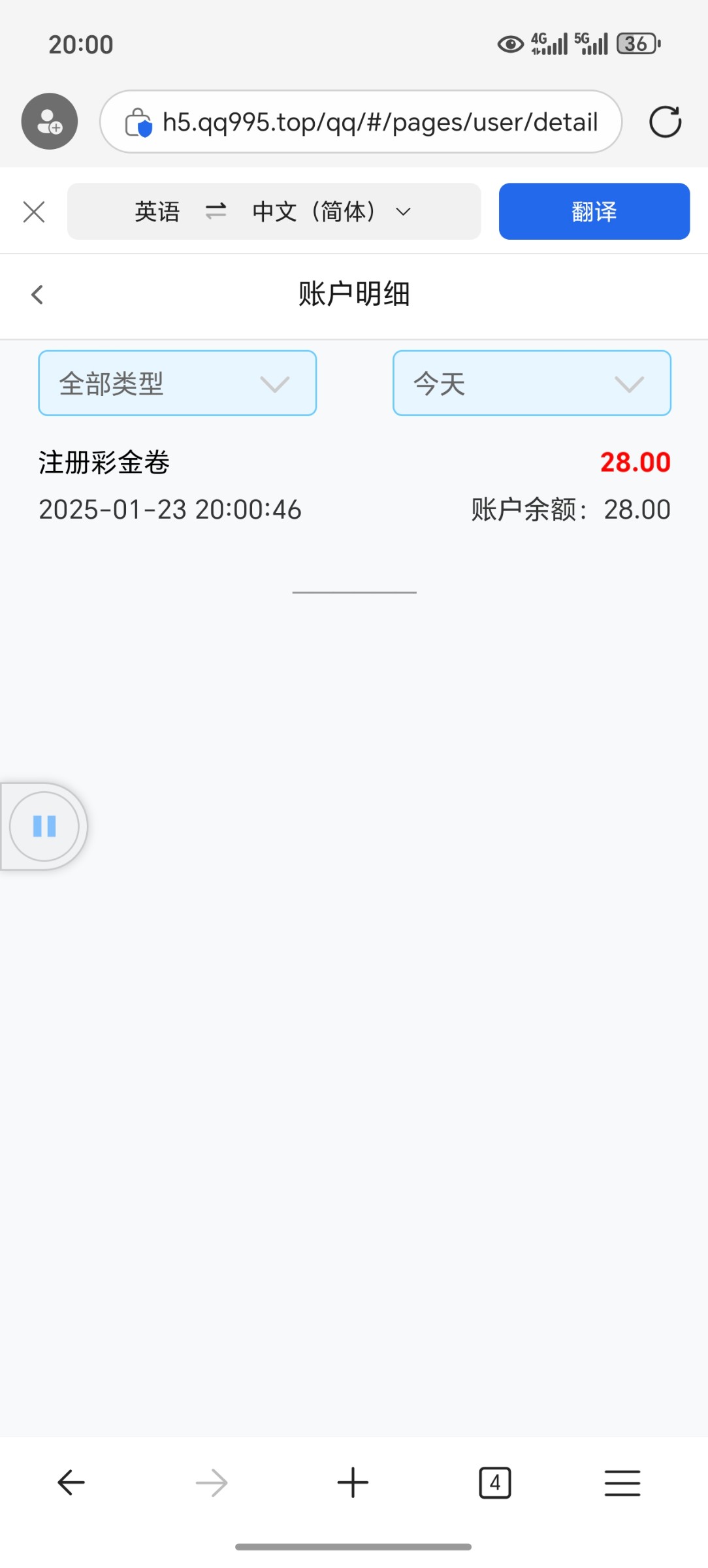Expand the 全部类型 type filter dropdown

coord(178,383)
